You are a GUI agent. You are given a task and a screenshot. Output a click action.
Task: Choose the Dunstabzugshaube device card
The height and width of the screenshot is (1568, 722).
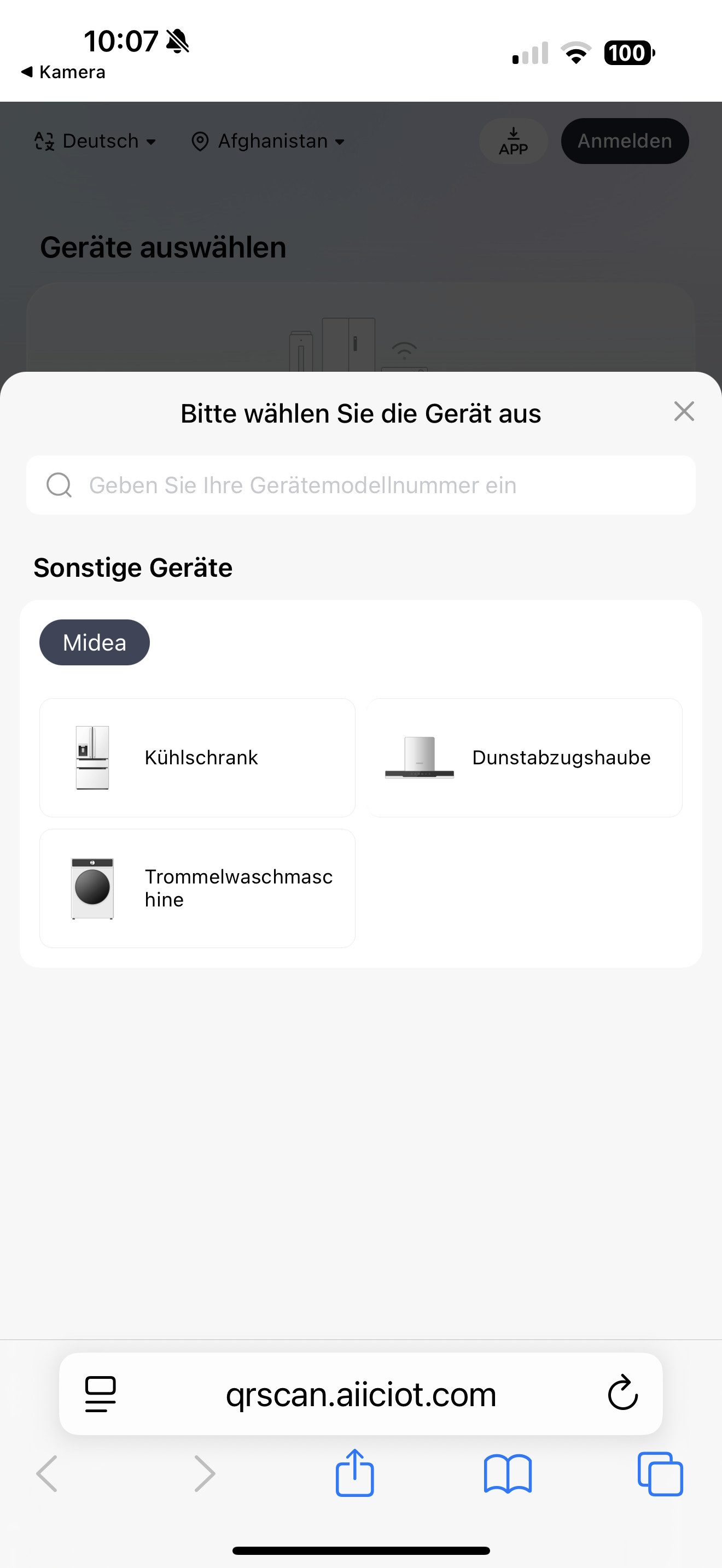524,757
